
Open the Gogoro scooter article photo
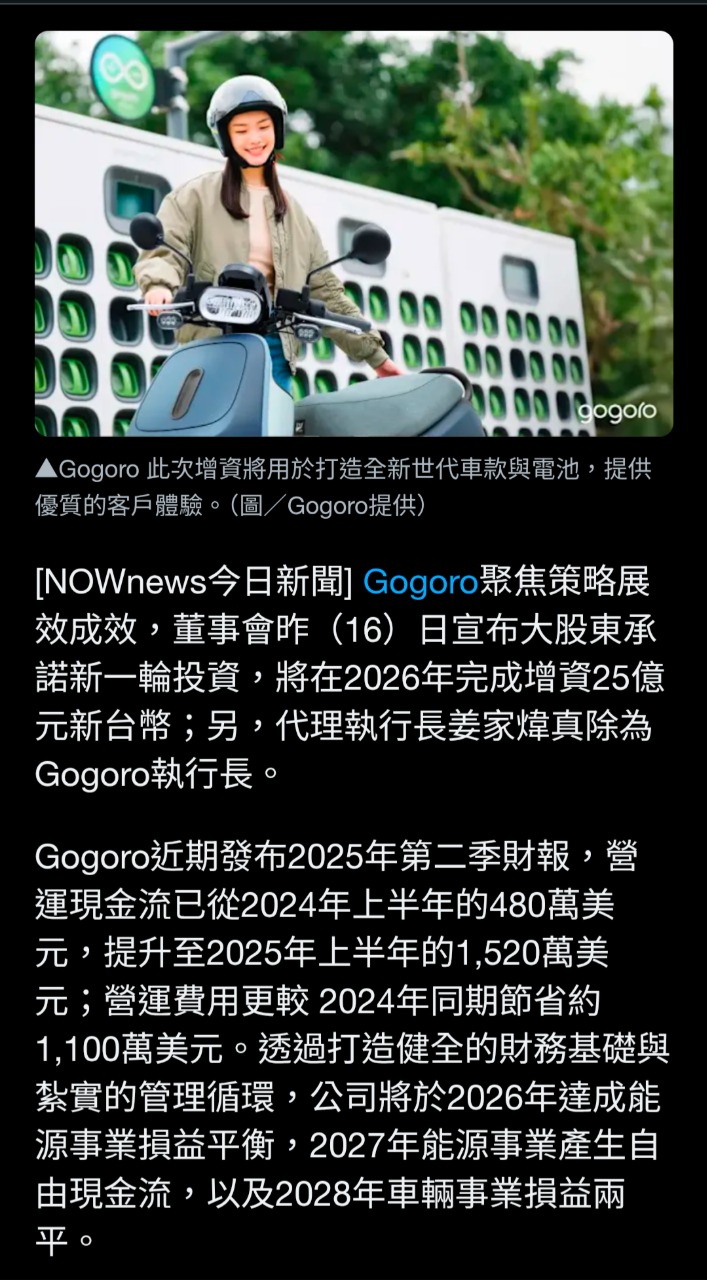click(x=353, y=234)
